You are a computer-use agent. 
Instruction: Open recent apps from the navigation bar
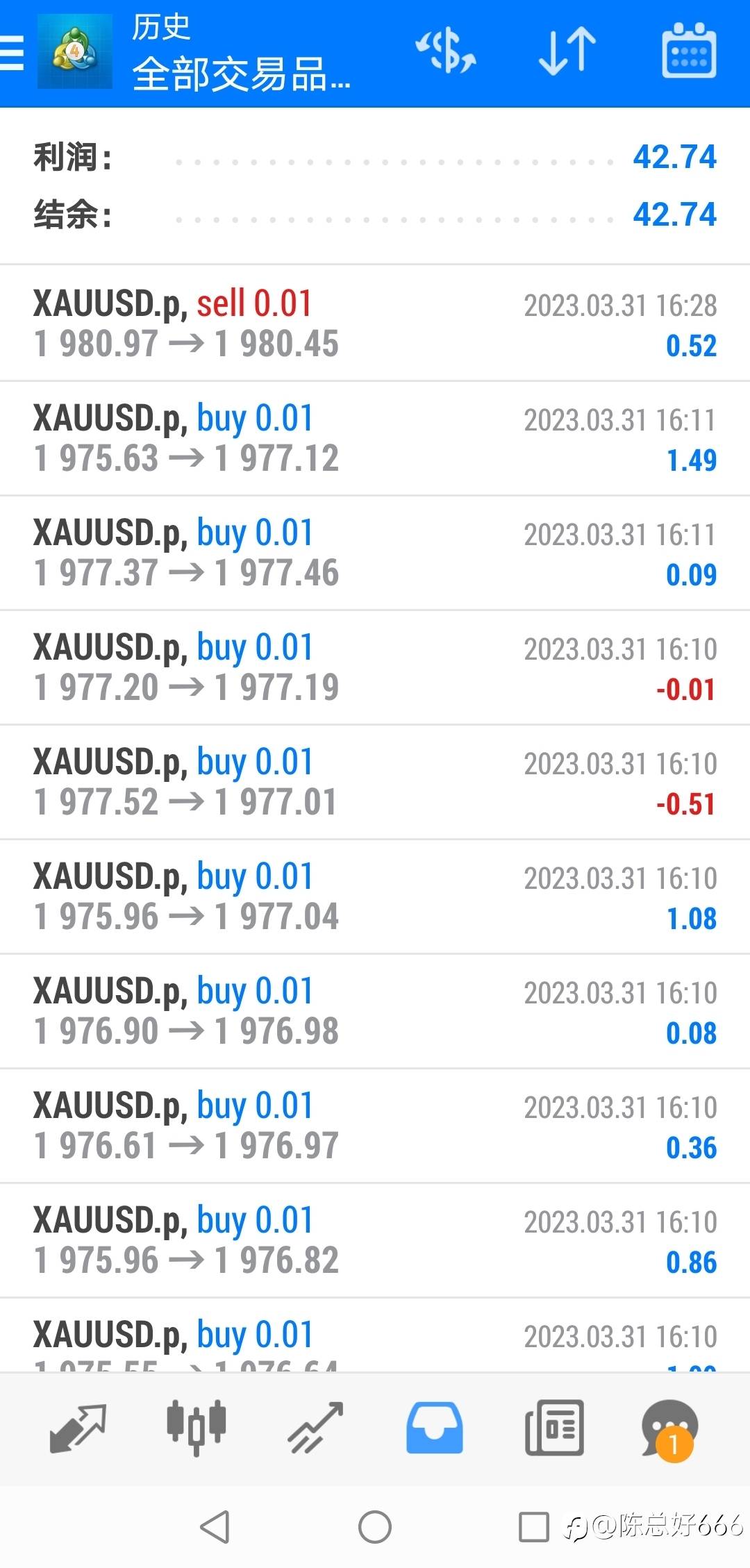(x=534, y=1527)
